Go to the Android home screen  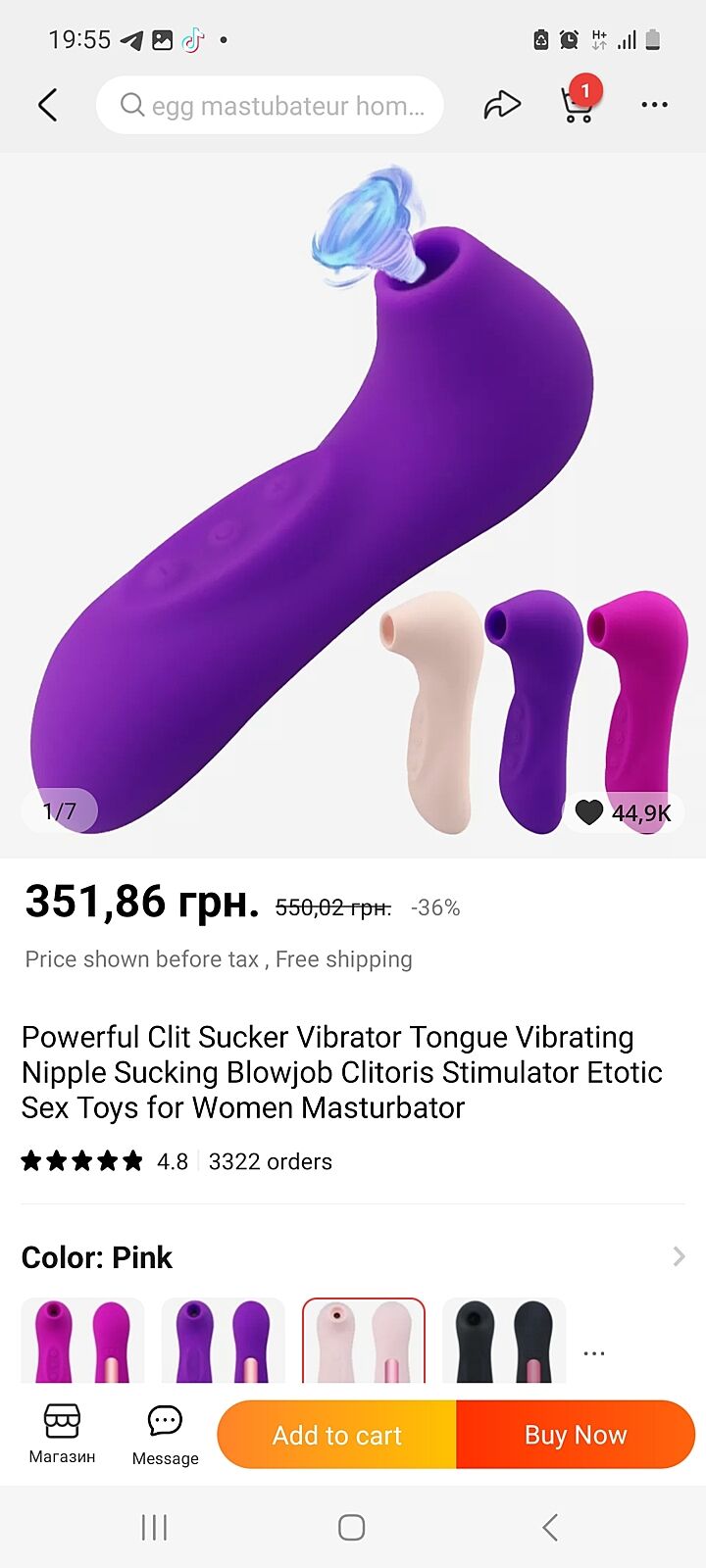352,1527
